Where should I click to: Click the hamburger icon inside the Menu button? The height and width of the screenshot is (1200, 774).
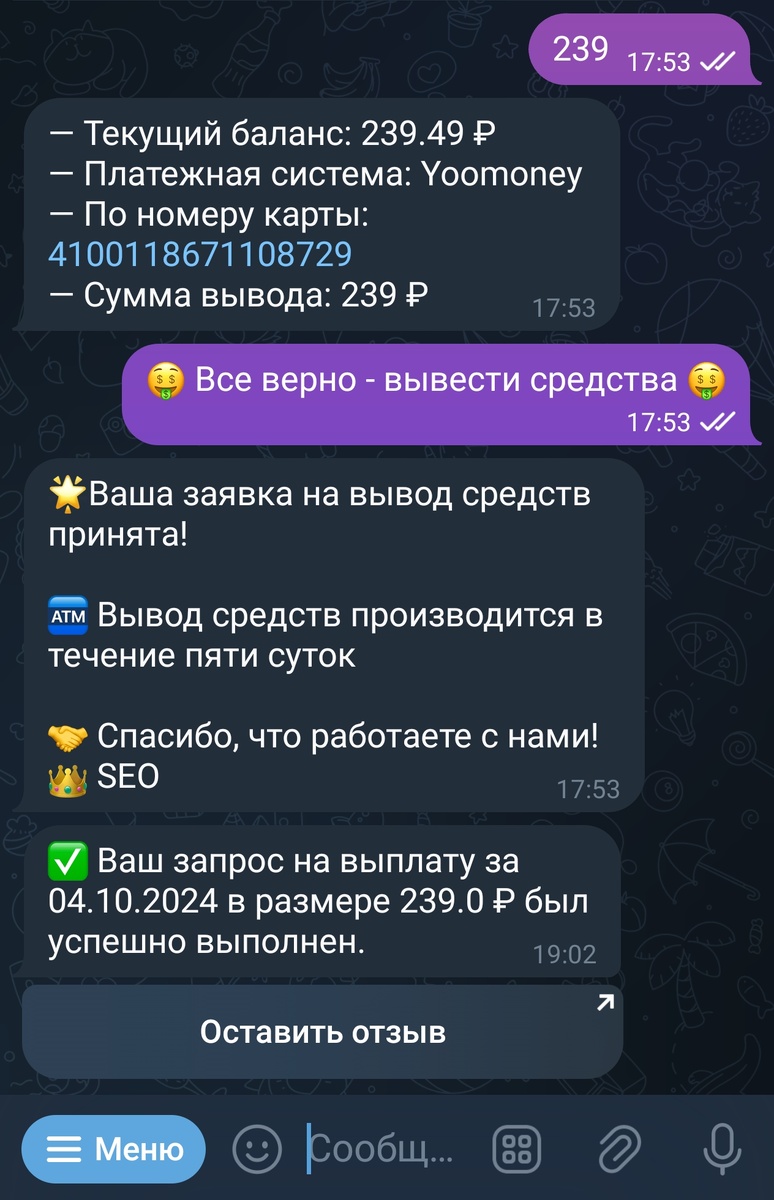(62, 1148)
